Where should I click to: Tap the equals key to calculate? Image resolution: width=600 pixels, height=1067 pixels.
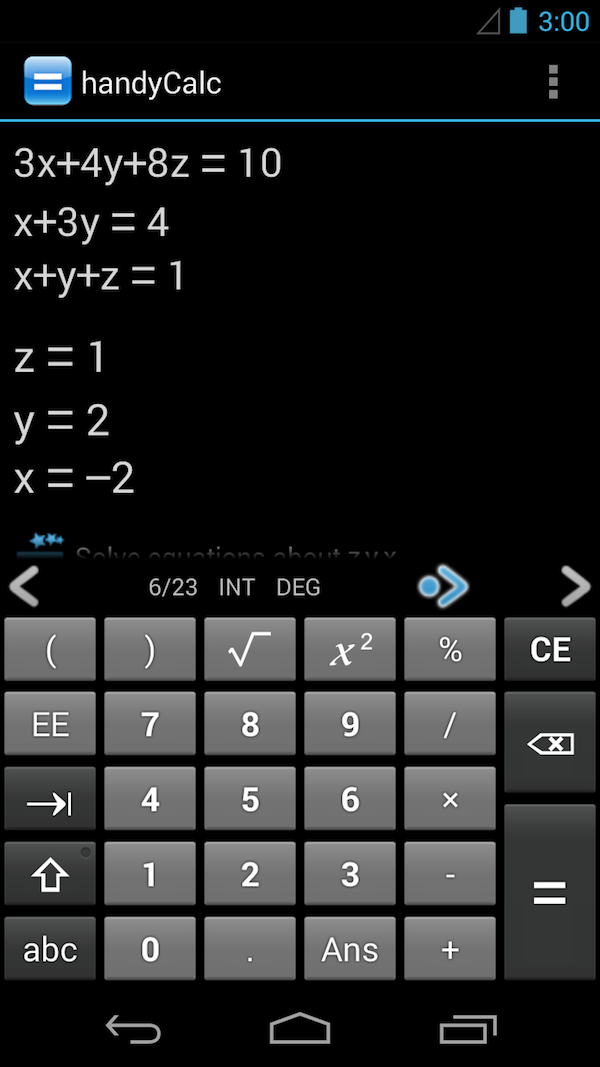click(550, 892)
